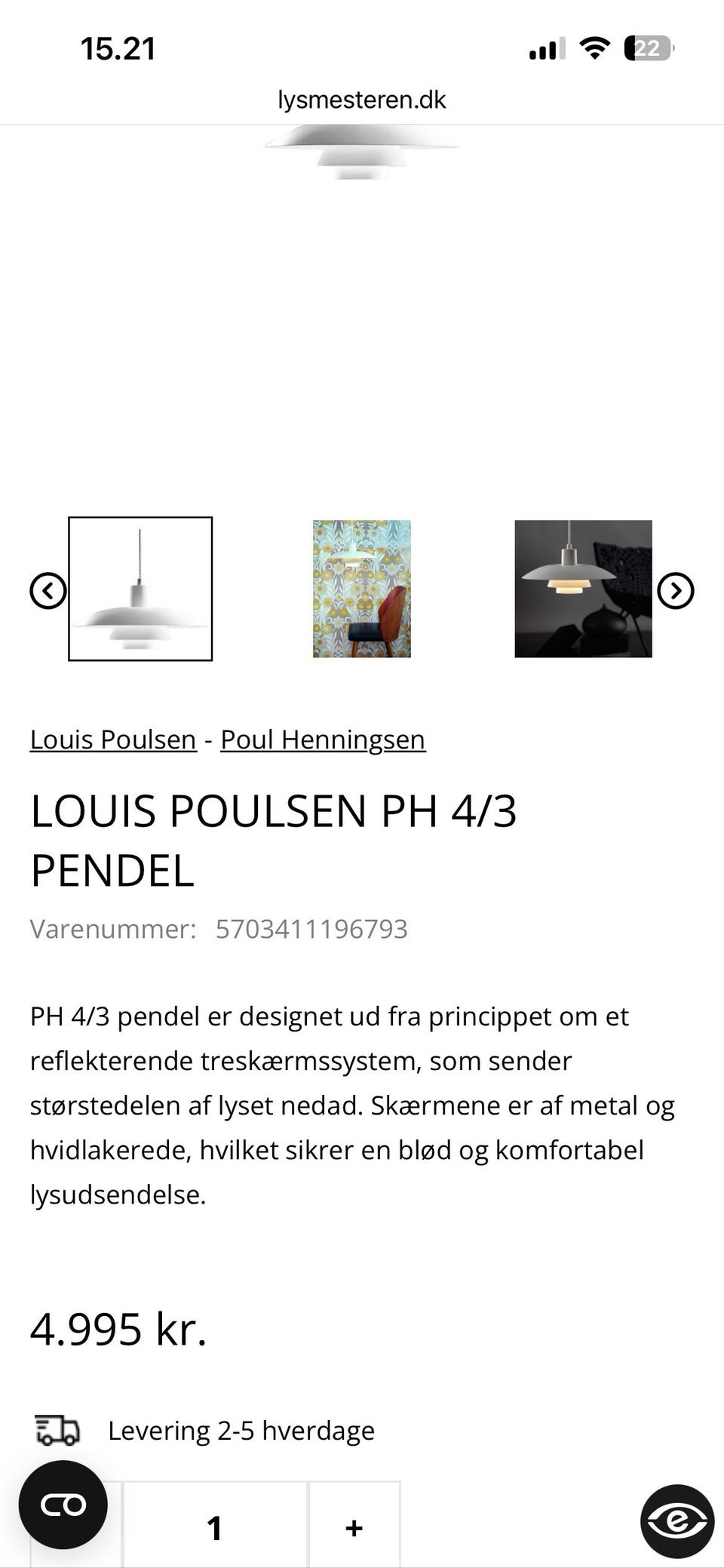Click the 15.21 clock display
The height and width of the screenshot is (1568, 724).
[118, 48]
